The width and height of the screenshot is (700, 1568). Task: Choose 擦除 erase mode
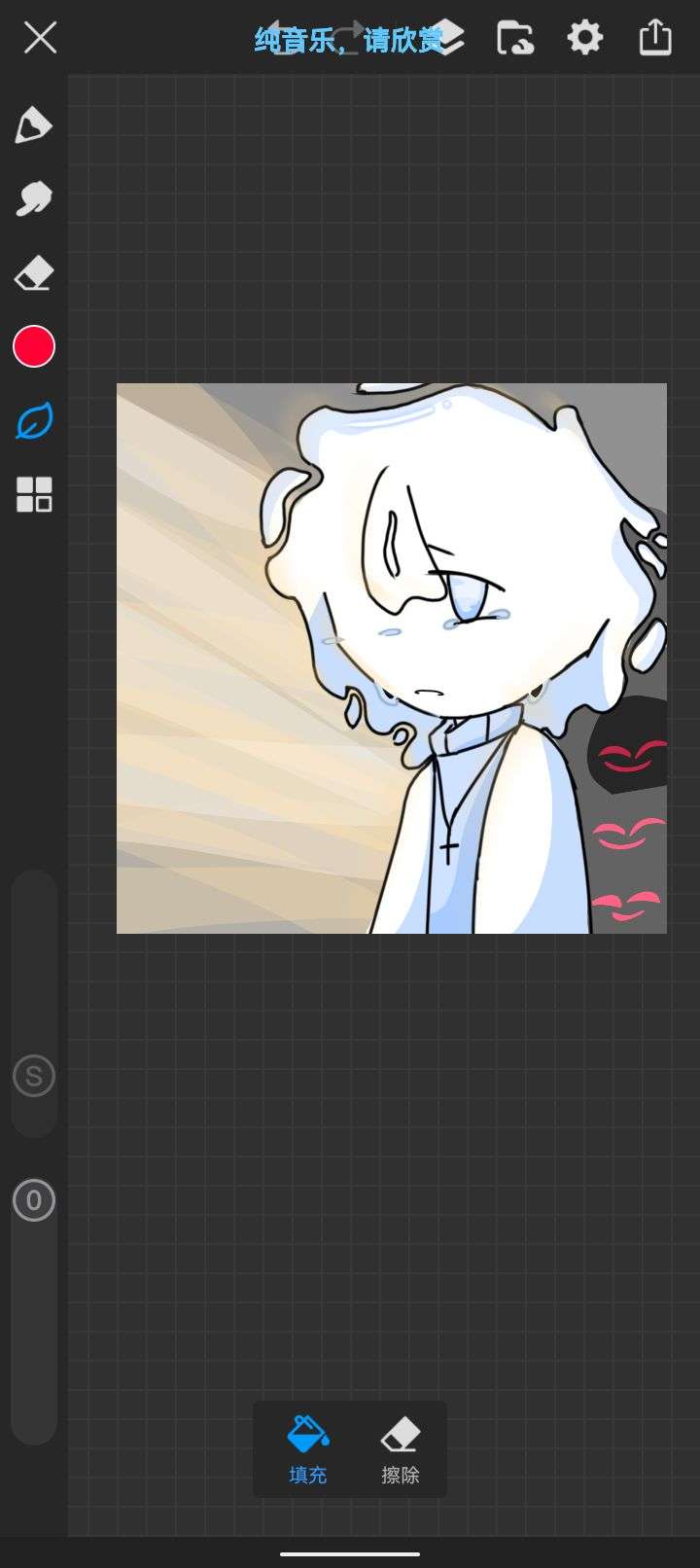tap(401, 1449)
